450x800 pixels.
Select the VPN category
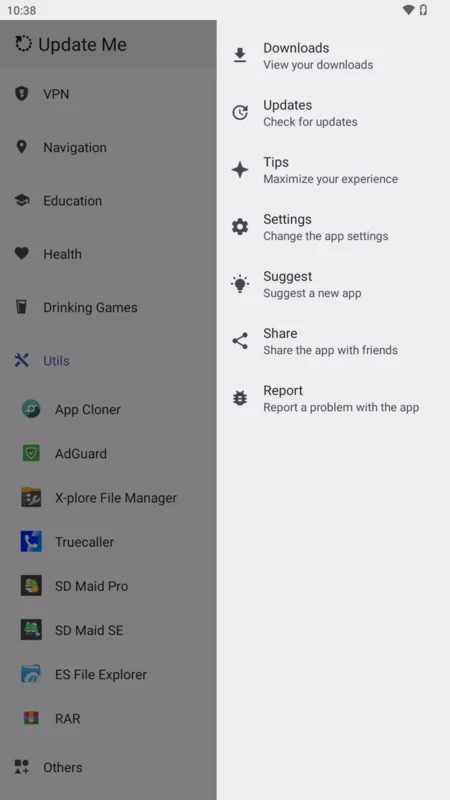pyautogui.click(x=108, y=94)
